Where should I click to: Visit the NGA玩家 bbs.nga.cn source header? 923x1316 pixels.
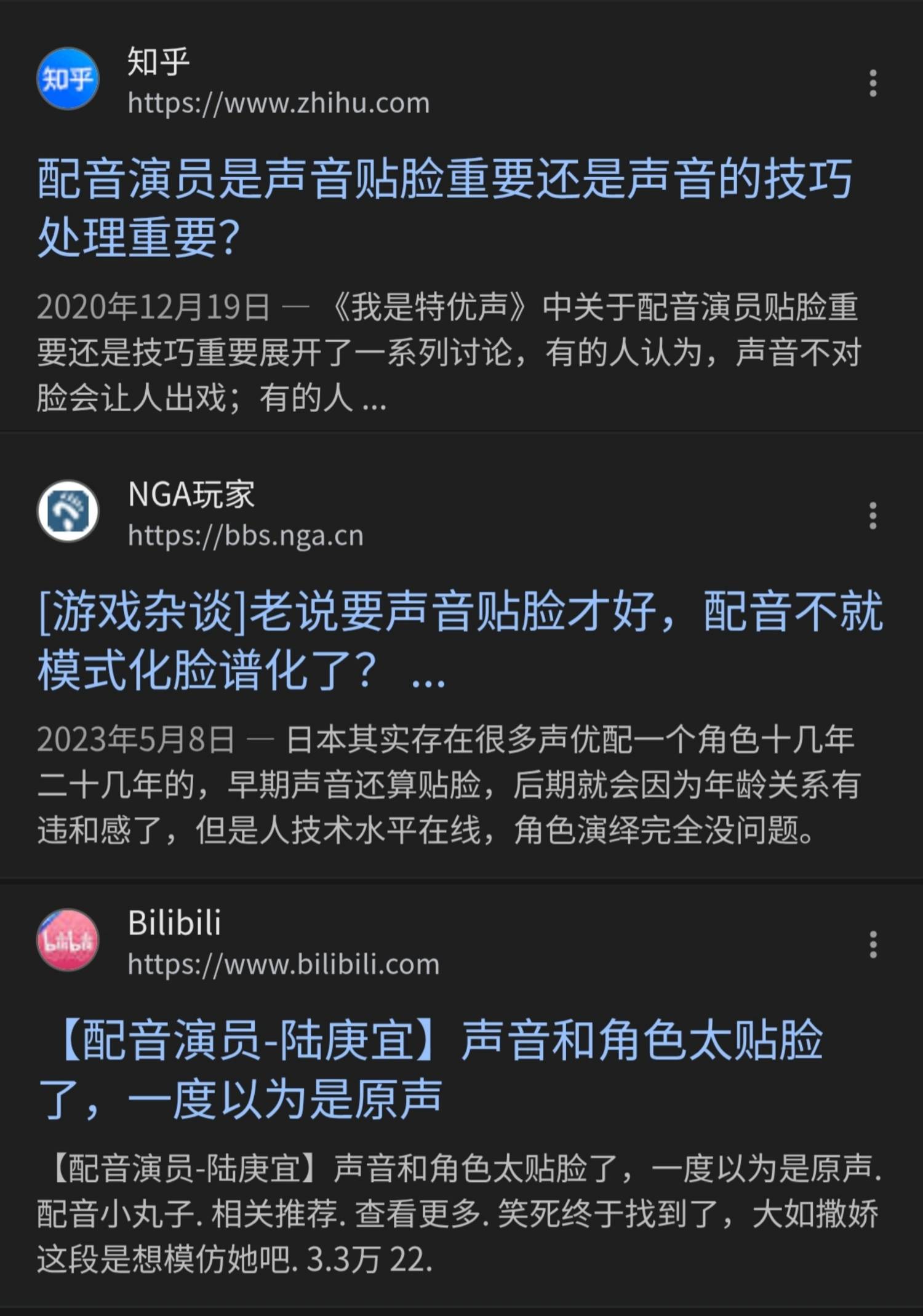coord(245,514)
